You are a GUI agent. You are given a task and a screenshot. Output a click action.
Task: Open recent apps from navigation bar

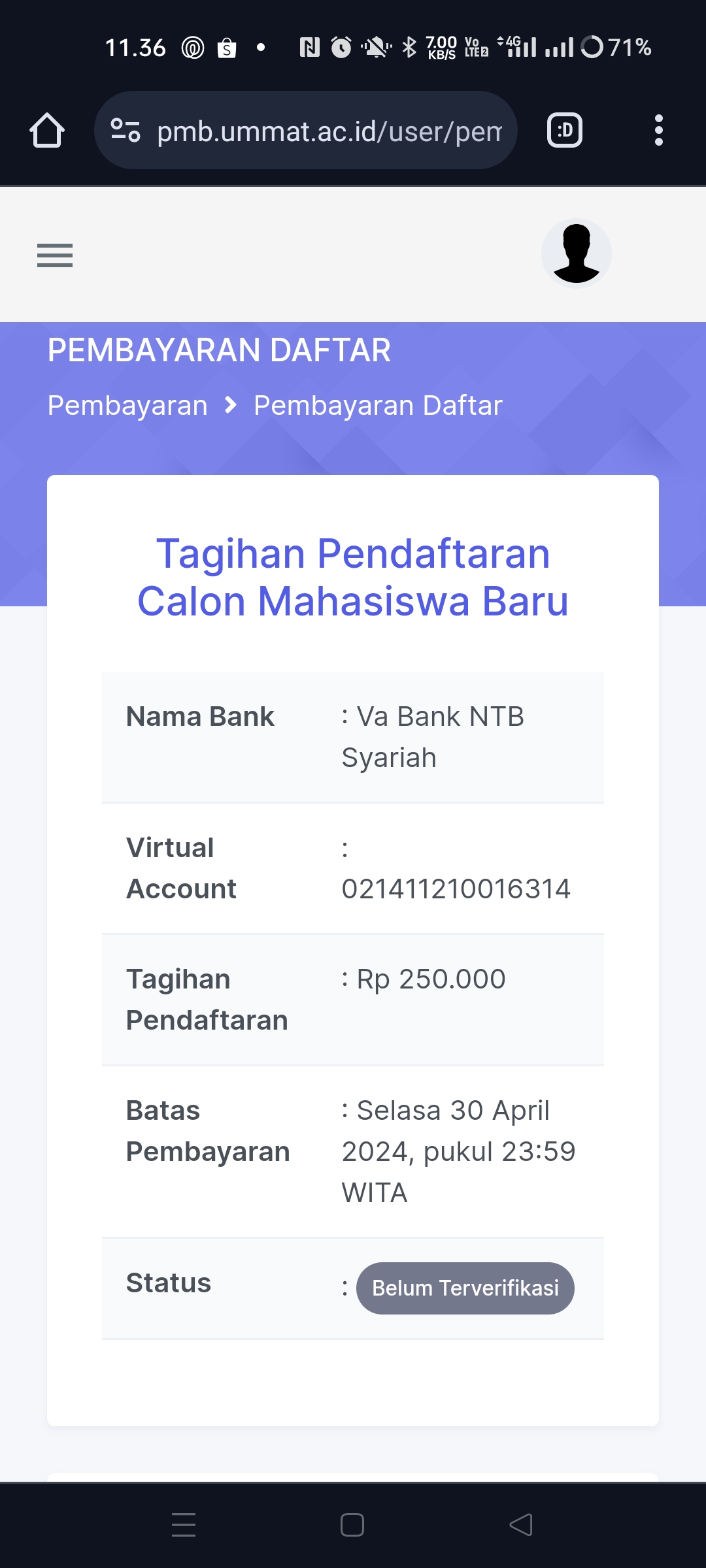pos(184,1525)
